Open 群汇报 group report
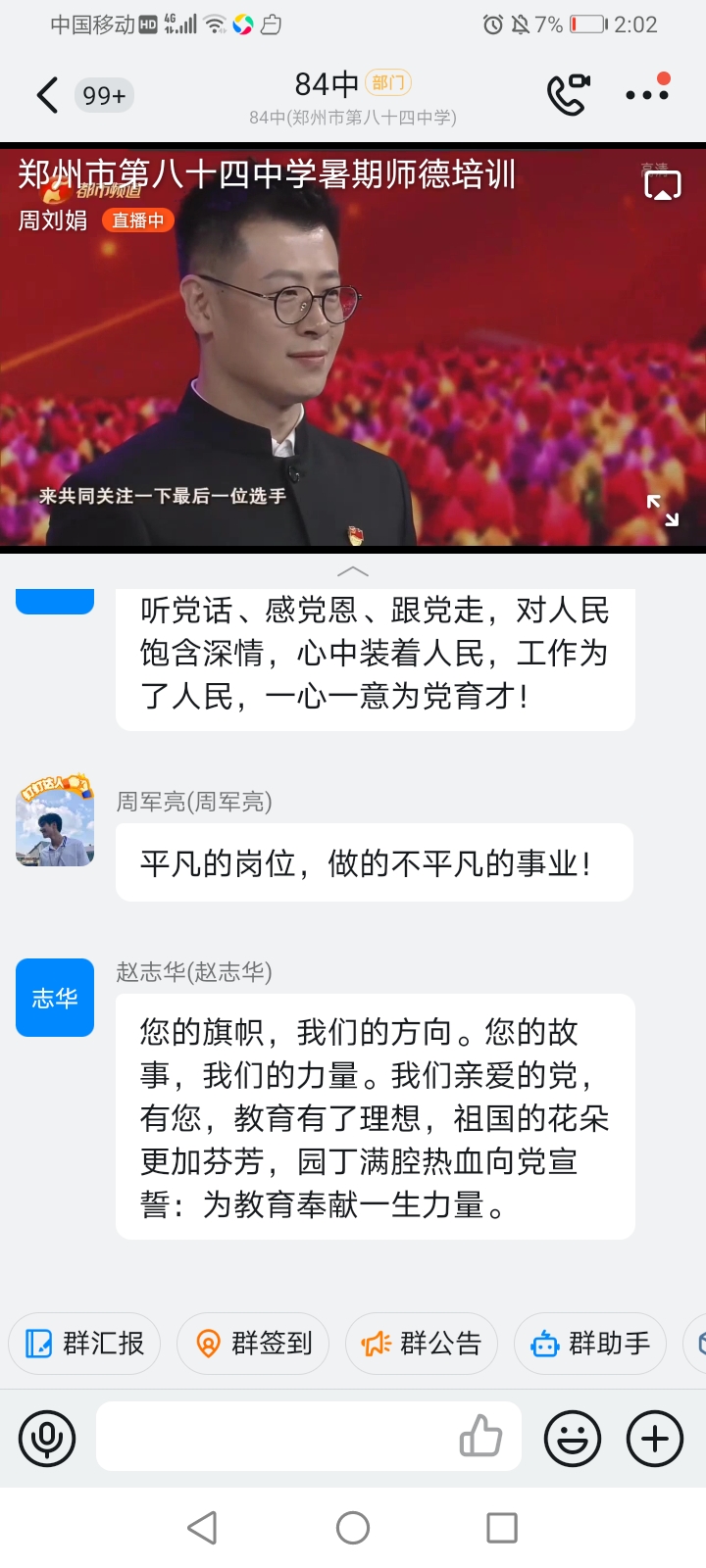This screenshot has height=1568, width=706. (x=84, y=1343)
